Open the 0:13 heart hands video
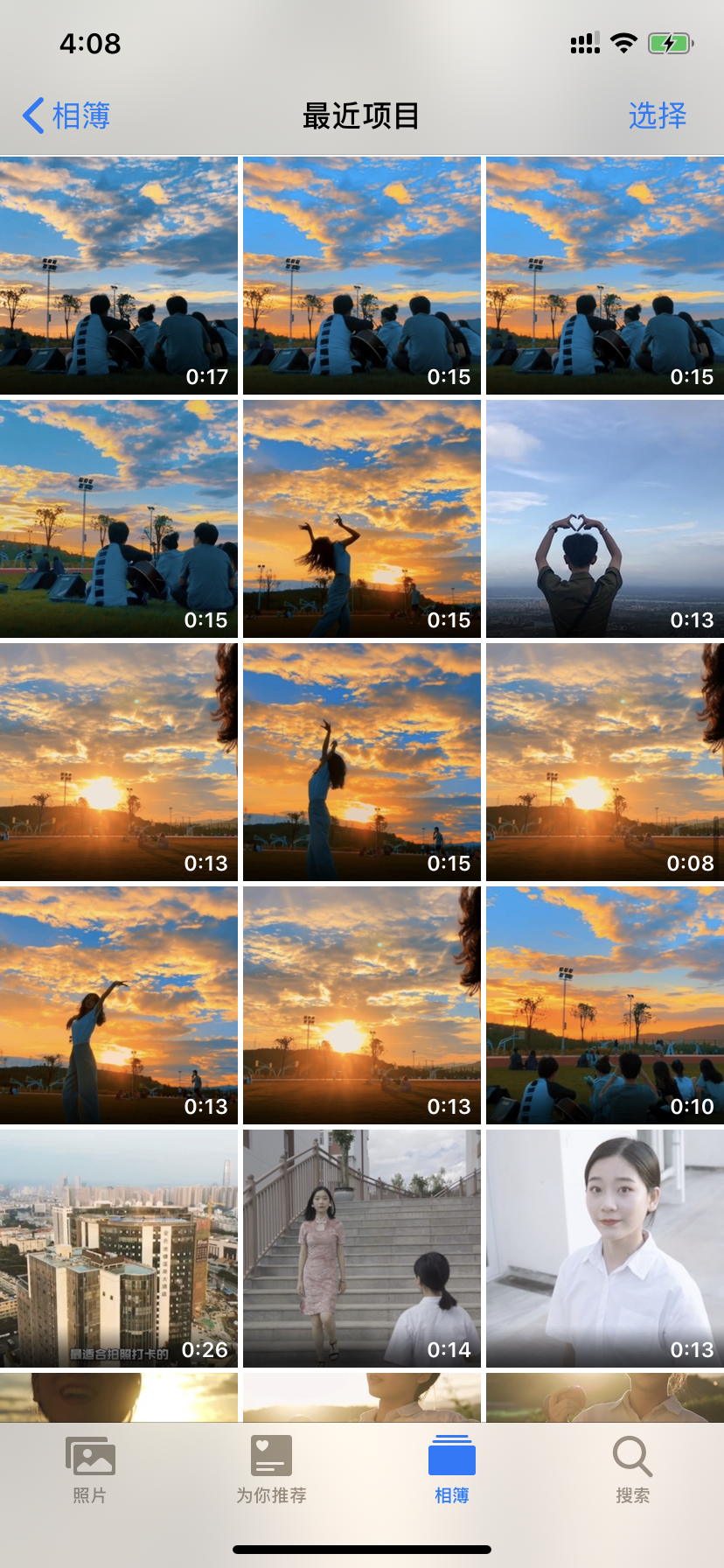This screenshot has width=724, height=1568. pyautogui.click(x=604, y=519)
